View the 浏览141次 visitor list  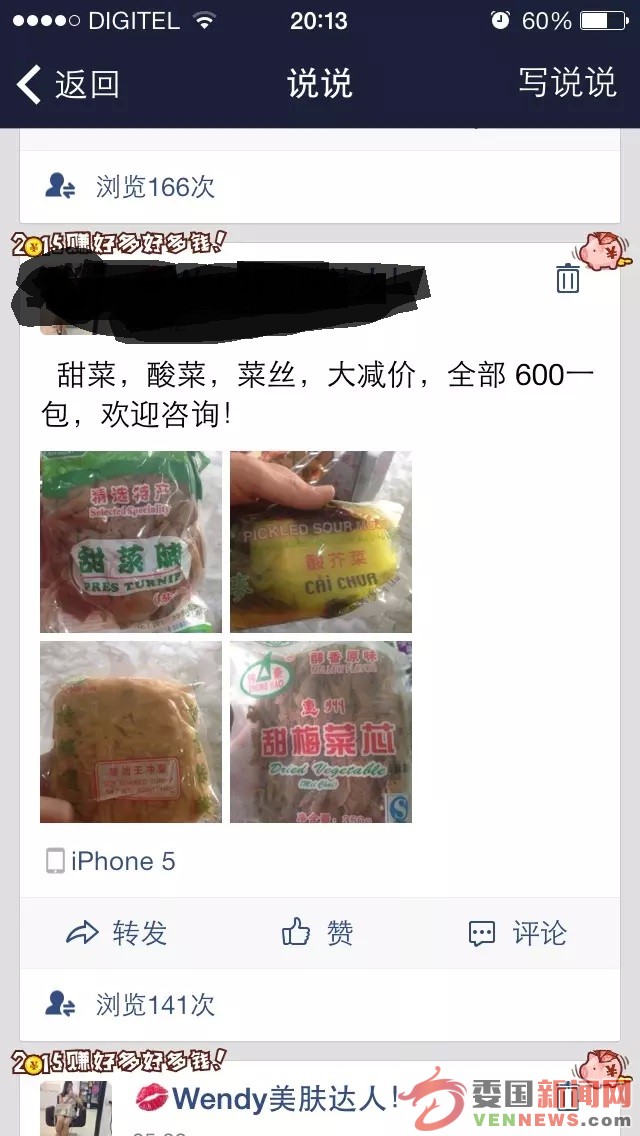click(x=132, y=1004)
